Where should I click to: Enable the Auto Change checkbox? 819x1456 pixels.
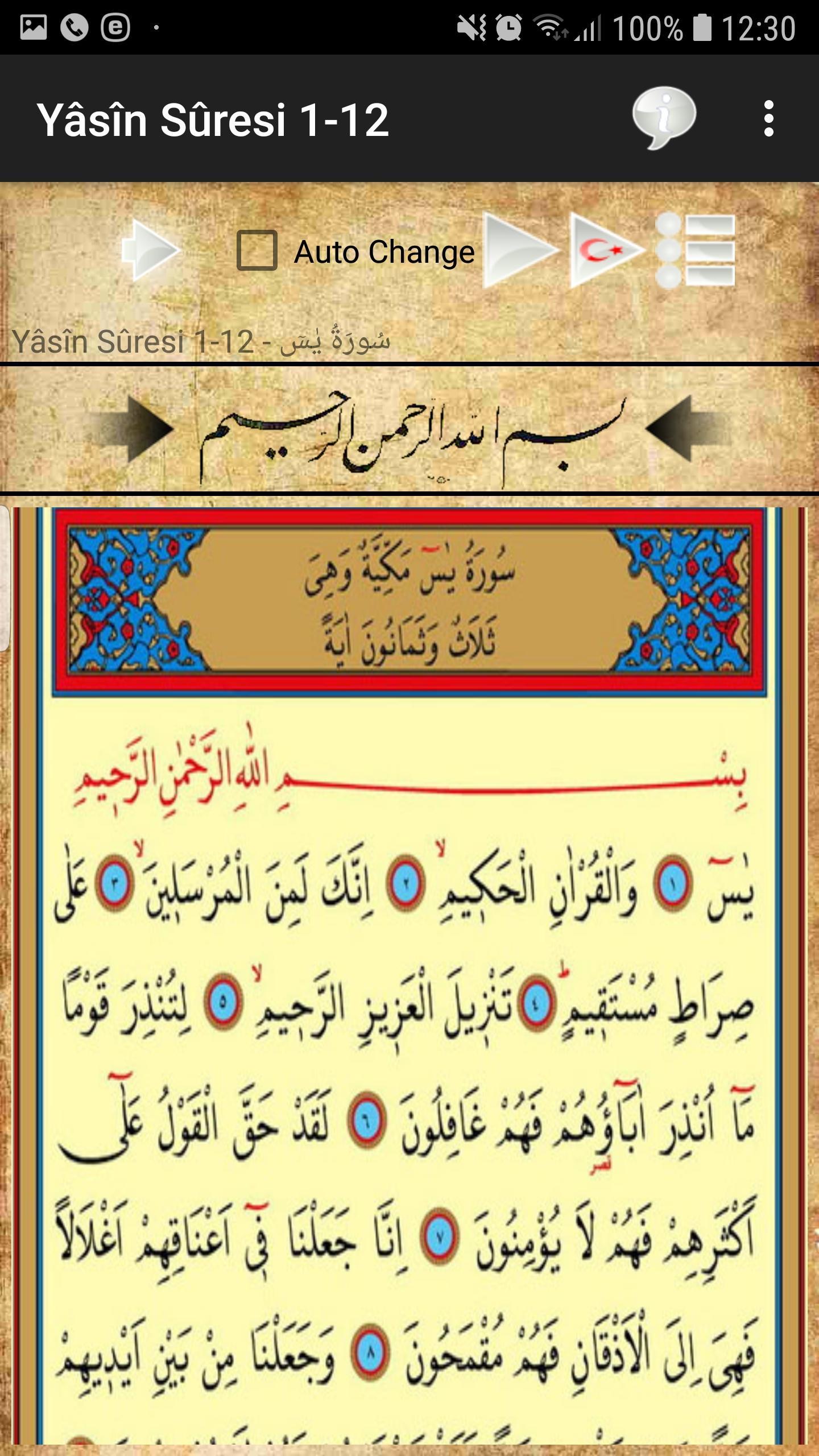click(257, 251)
